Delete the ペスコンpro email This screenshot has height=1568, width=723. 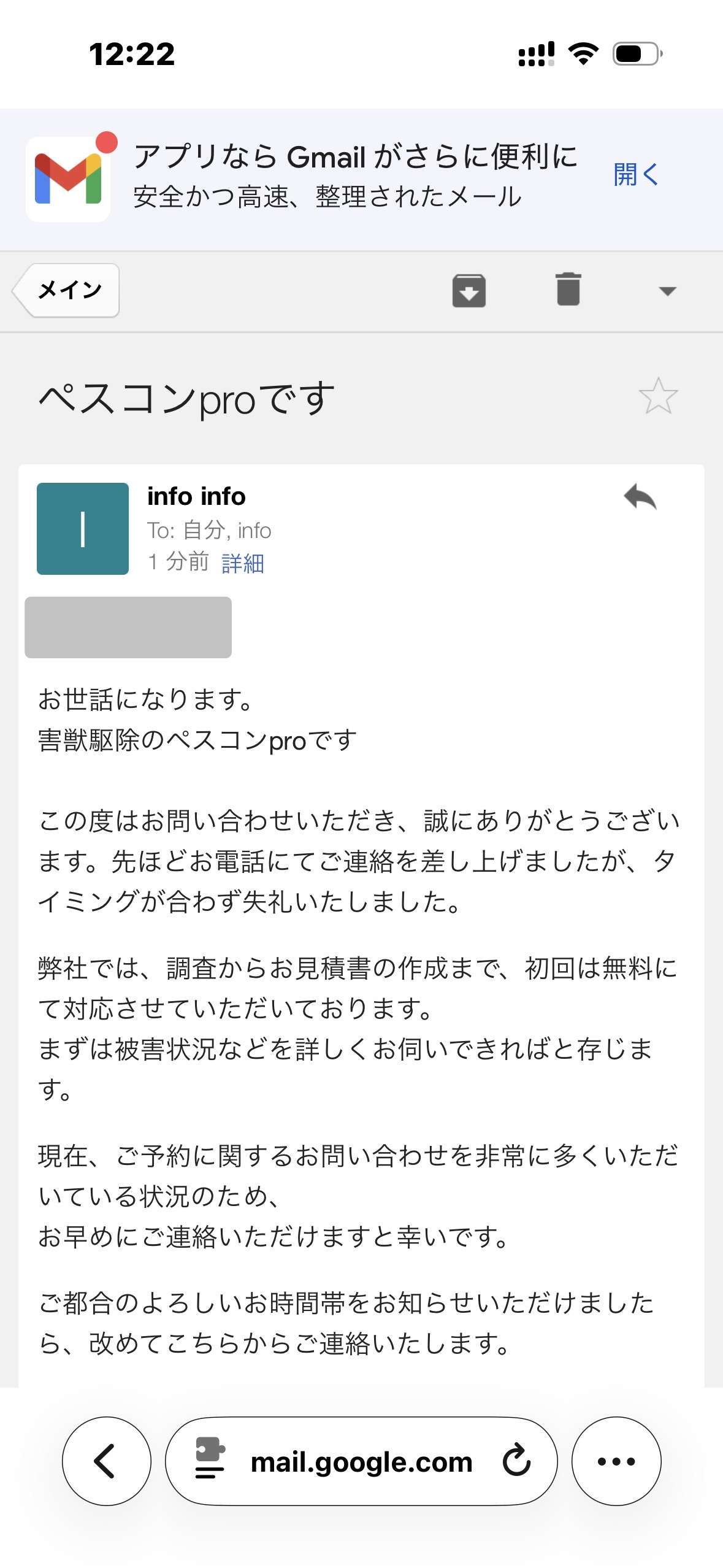click(x=568, y=291)
